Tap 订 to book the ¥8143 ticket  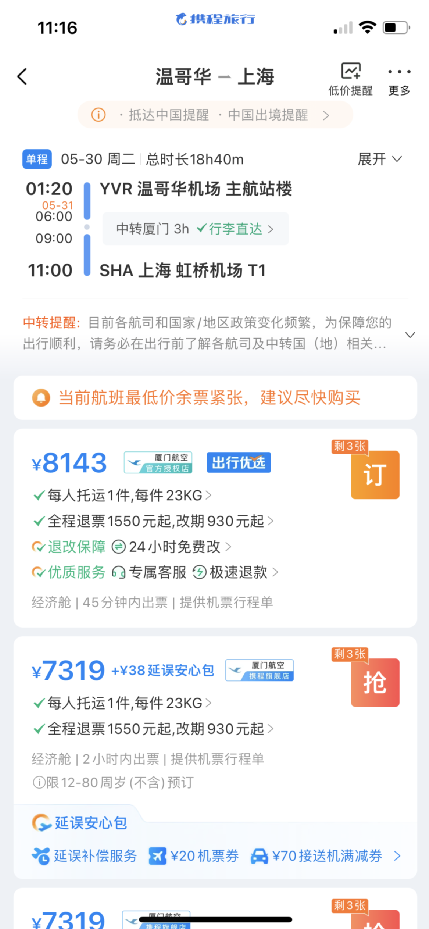click(x=375, y=475)
